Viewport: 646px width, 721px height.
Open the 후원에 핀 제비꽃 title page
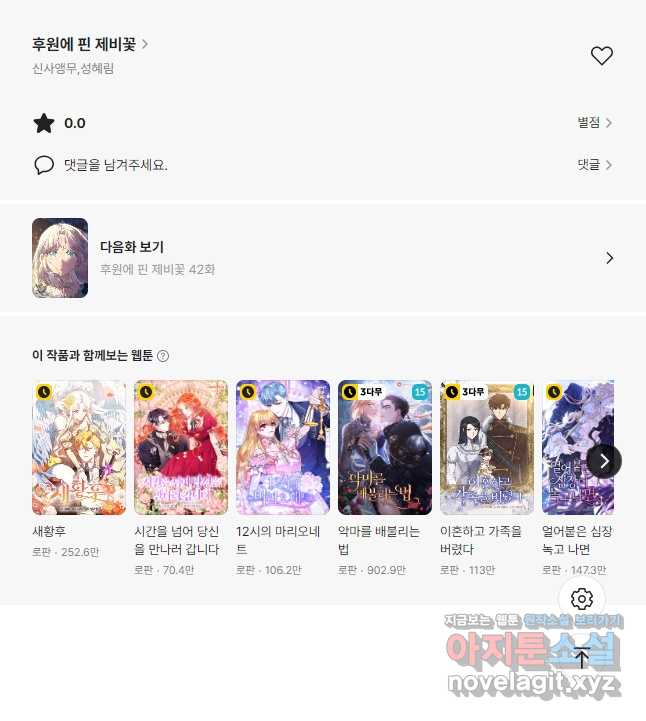pos(90,44)
